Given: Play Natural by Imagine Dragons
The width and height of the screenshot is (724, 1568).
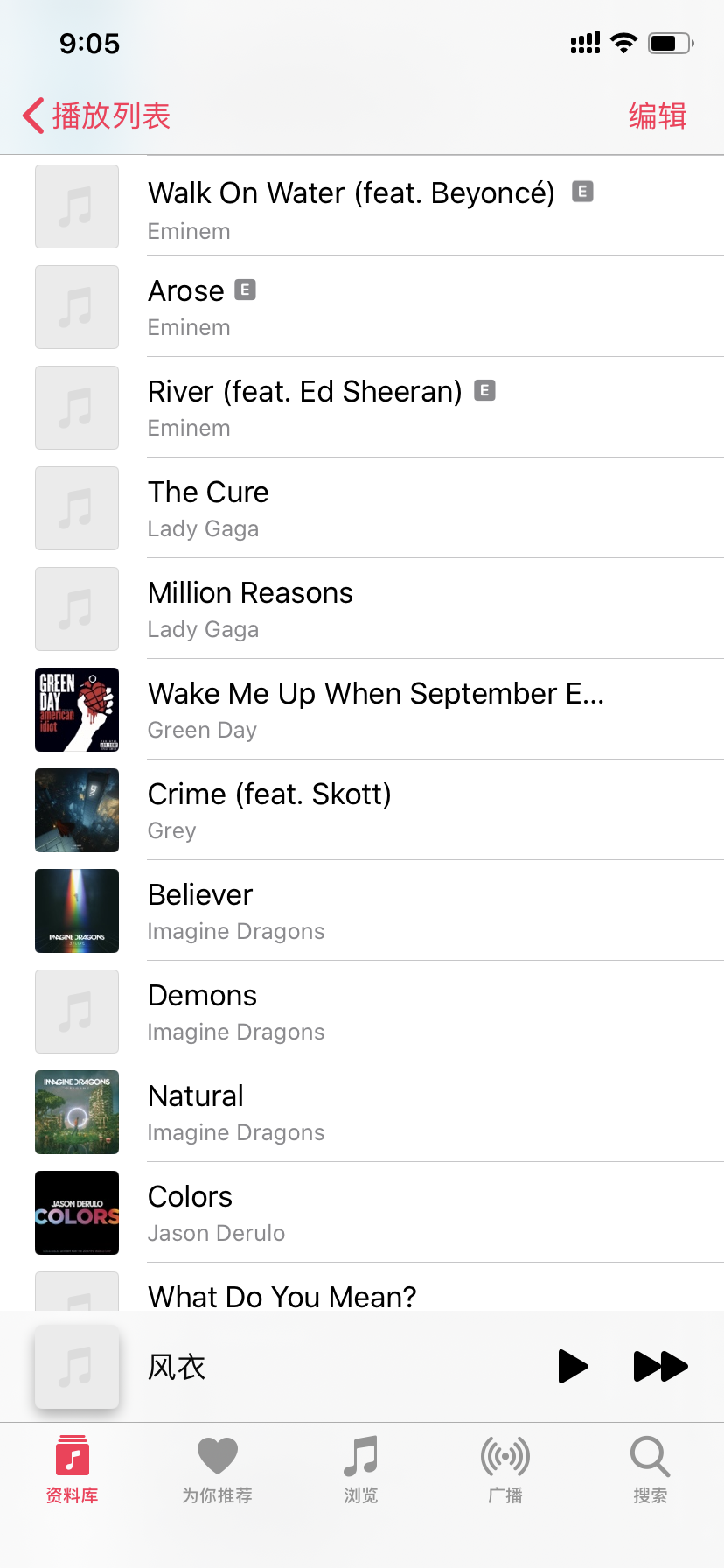Looking at the screenshot, I should pos(350,1112).
